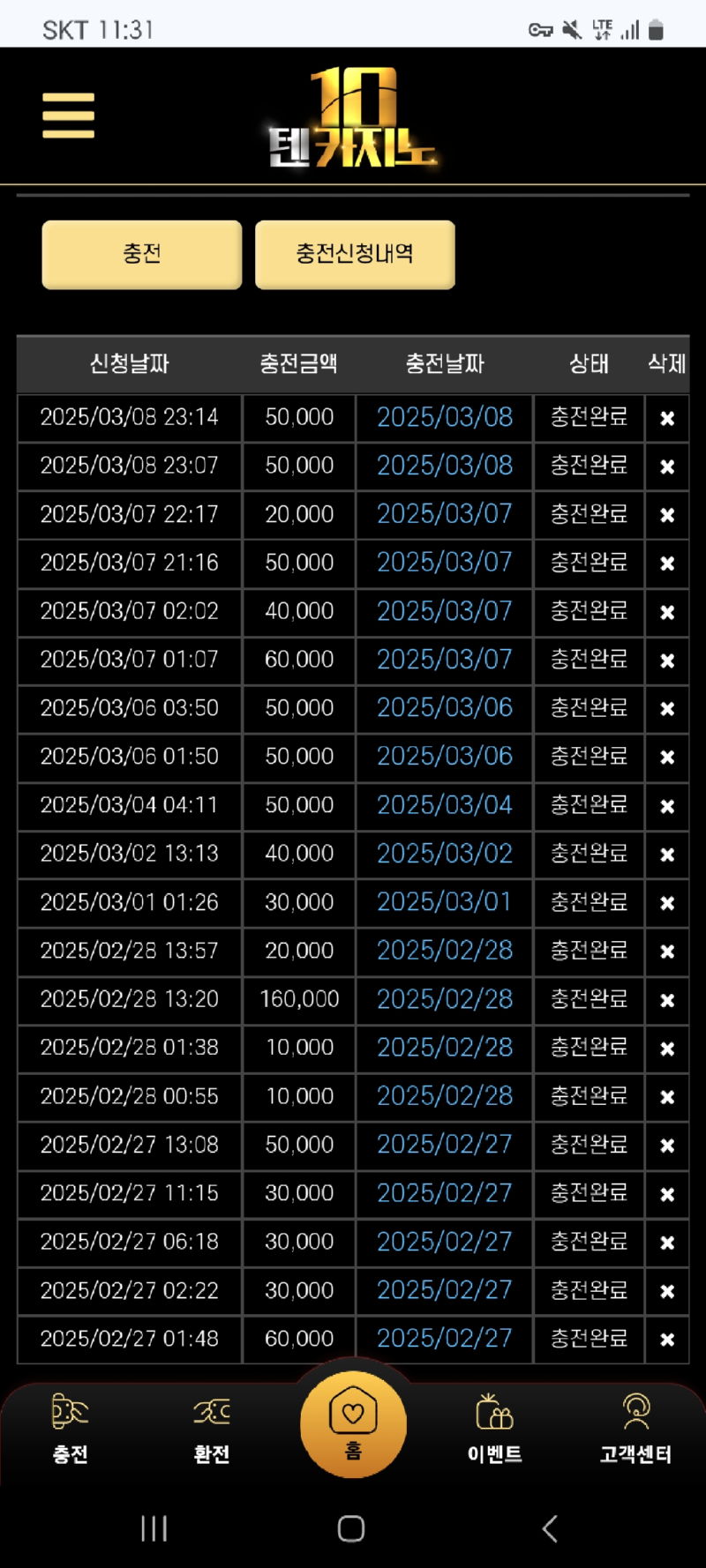The height and width of the screenshot is (1568, 706).
Task: Tap the center 홈 button
Action: click(x=353, y=1423)
